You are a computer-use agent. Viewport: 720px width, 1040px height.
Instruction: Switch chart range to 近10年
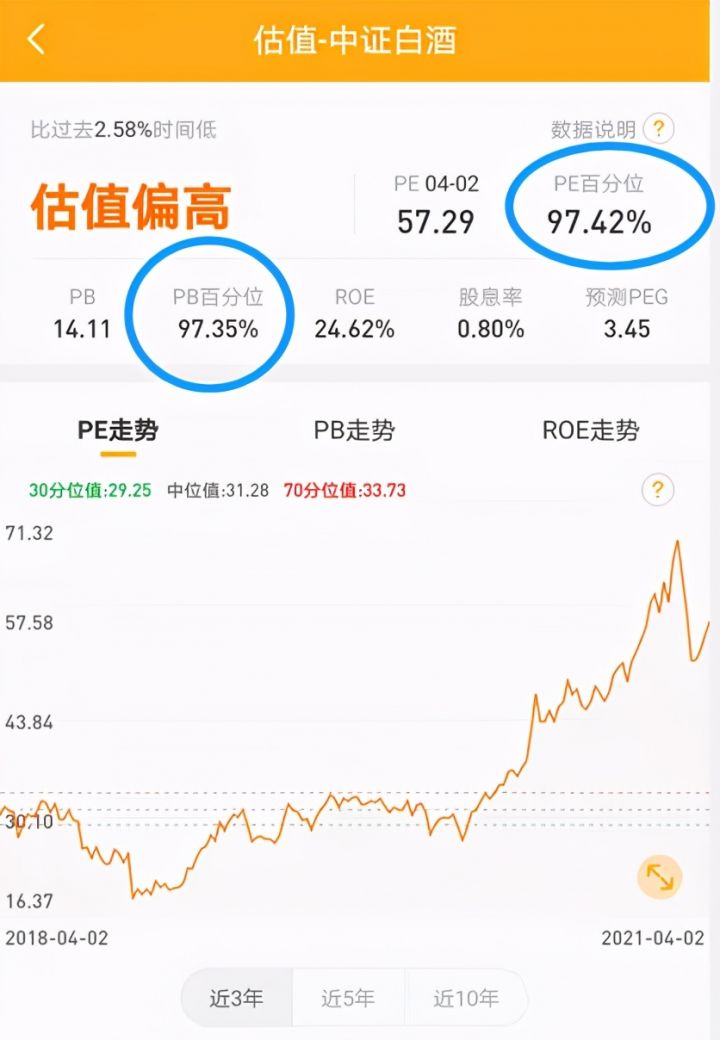[466, 998]
